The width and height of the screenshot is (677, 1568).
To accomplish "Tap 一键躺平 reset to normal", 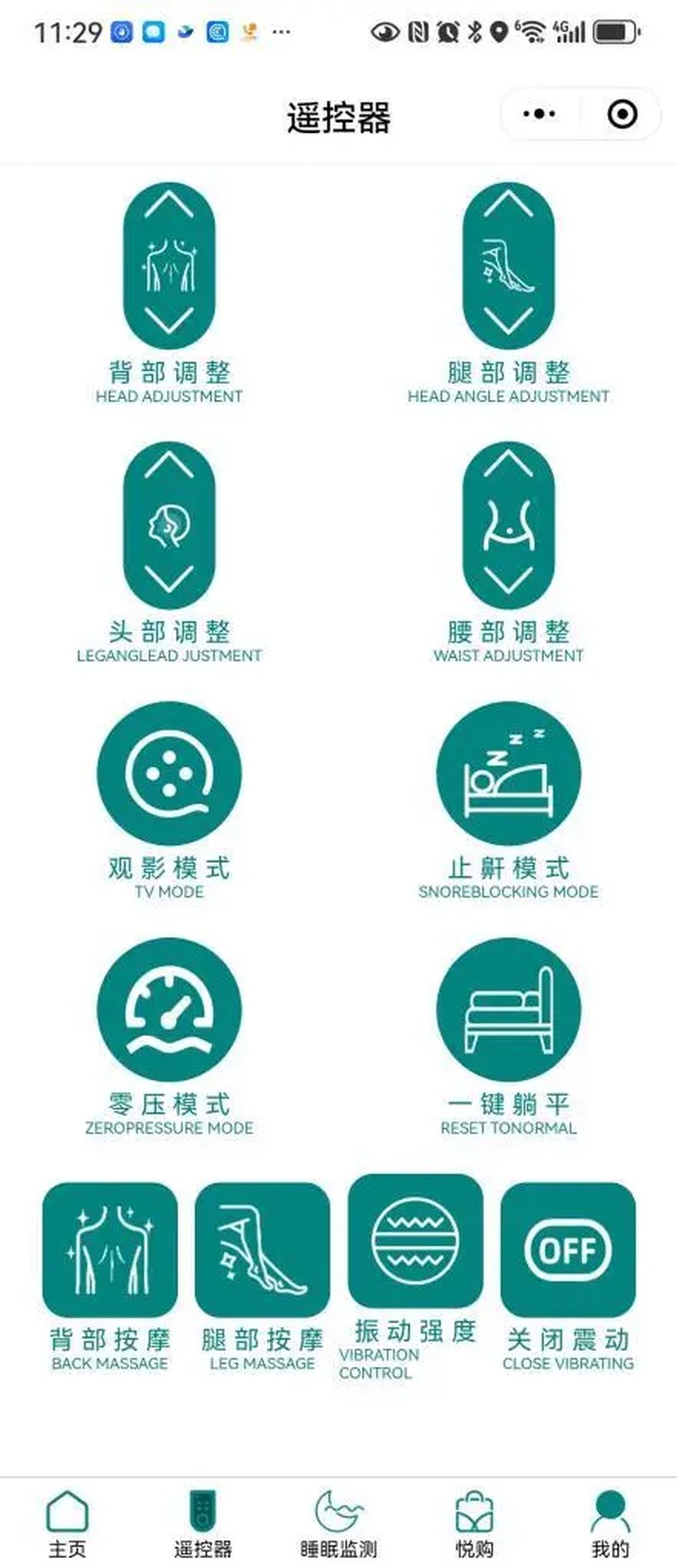I will point(509,1010).
